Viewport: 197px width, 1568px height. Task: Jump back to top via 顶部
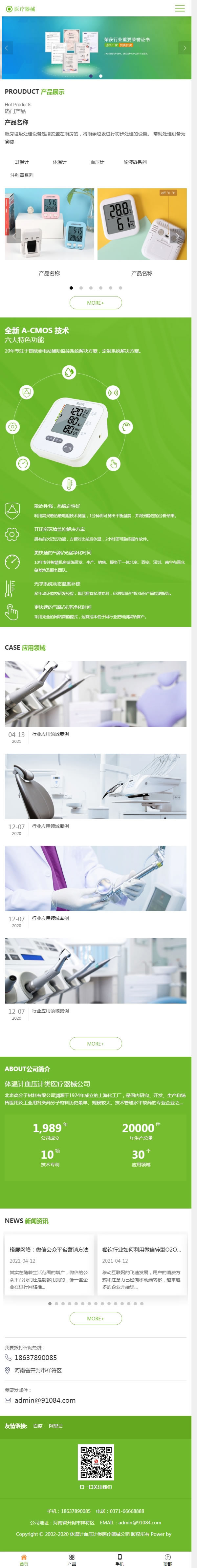point(167,1559)
